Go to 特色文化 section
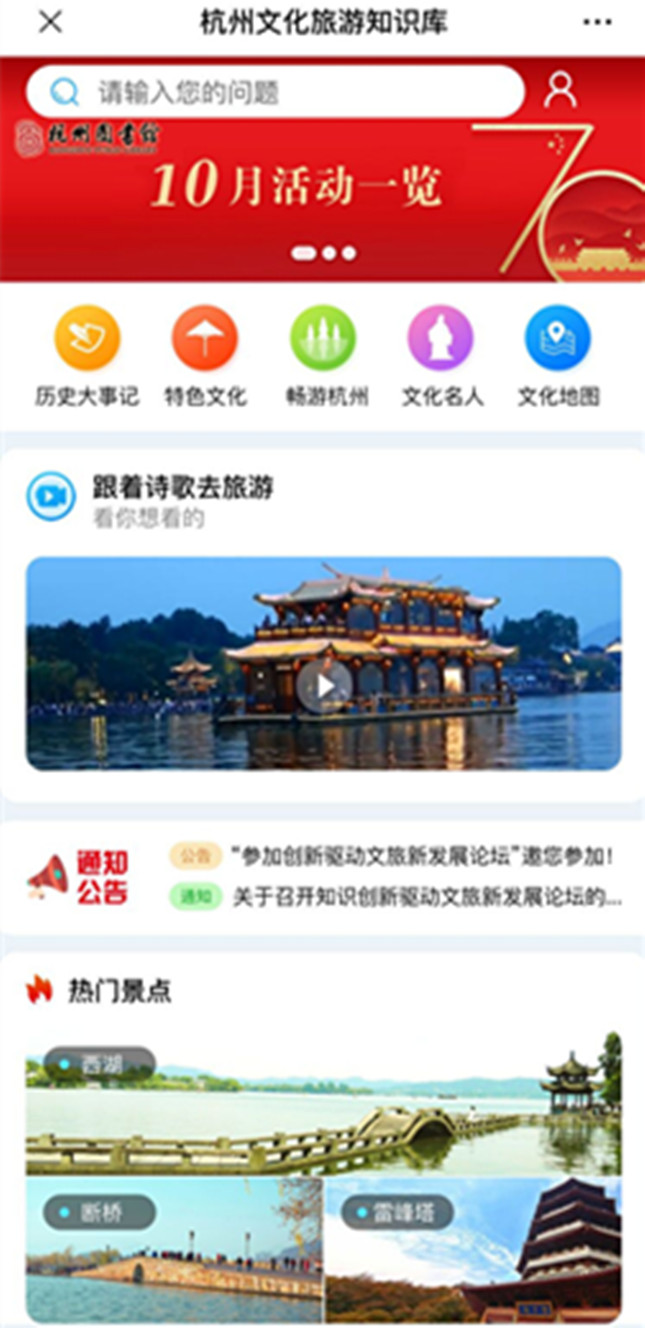The height and width of the screenshot is (1328, 645). pos(205,357)
